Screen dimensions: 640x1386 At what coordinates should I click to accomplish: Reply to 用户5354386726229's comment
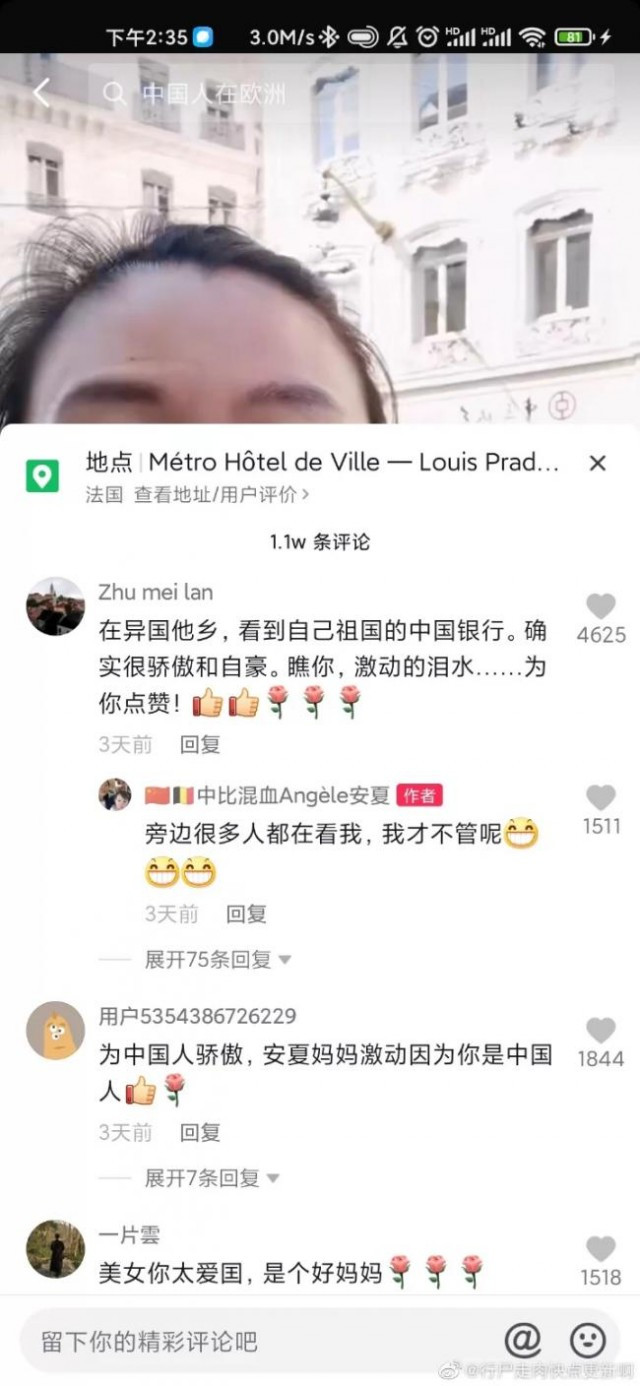click(200, 1132)
